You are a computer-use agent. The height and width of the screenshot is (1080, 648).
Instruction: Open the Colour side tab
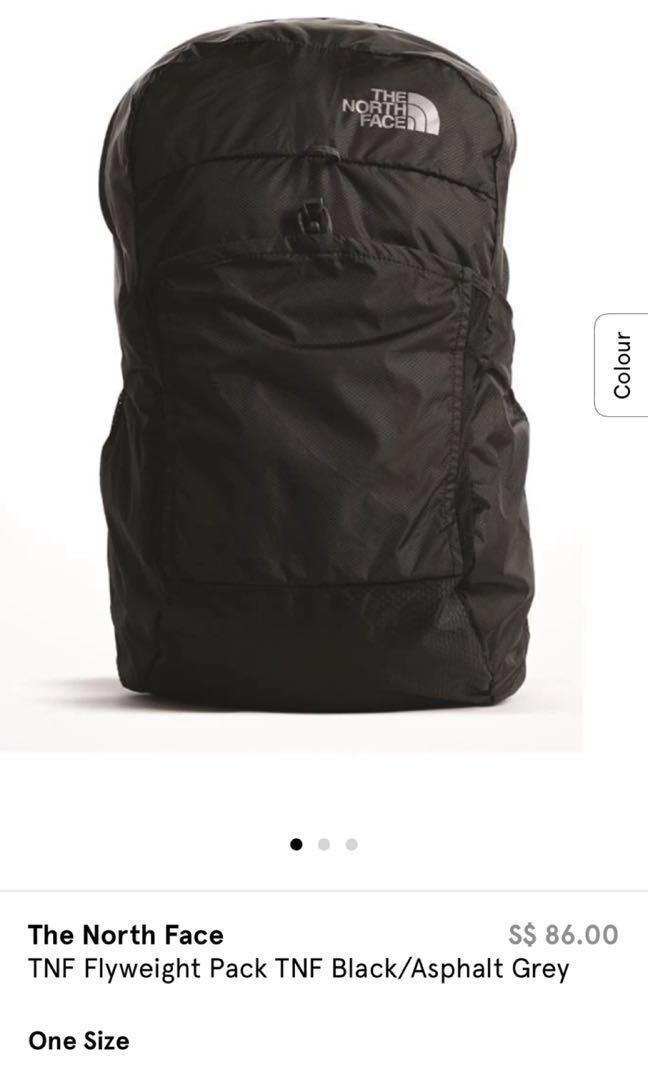621,365
